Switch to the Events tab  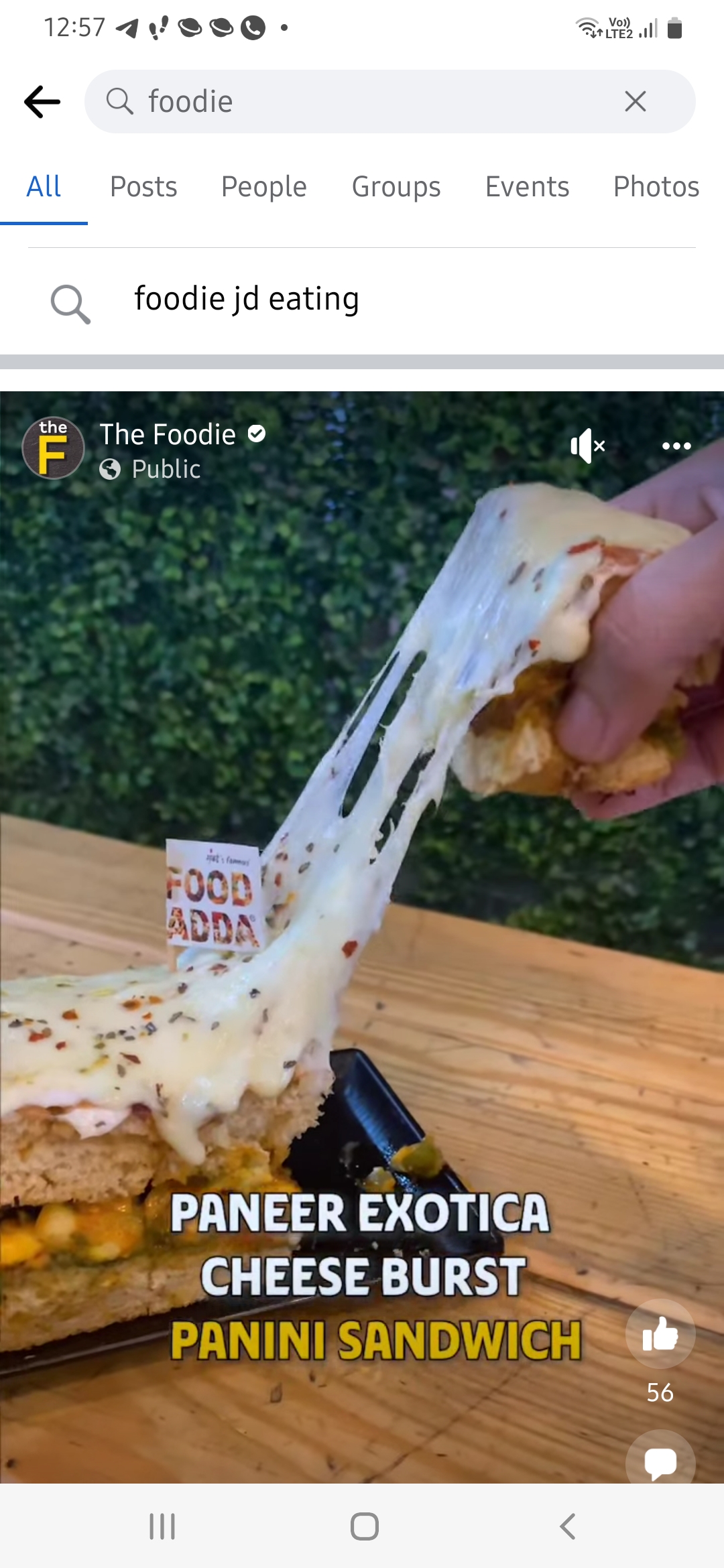pyautogui.click(x=527, y=187)
